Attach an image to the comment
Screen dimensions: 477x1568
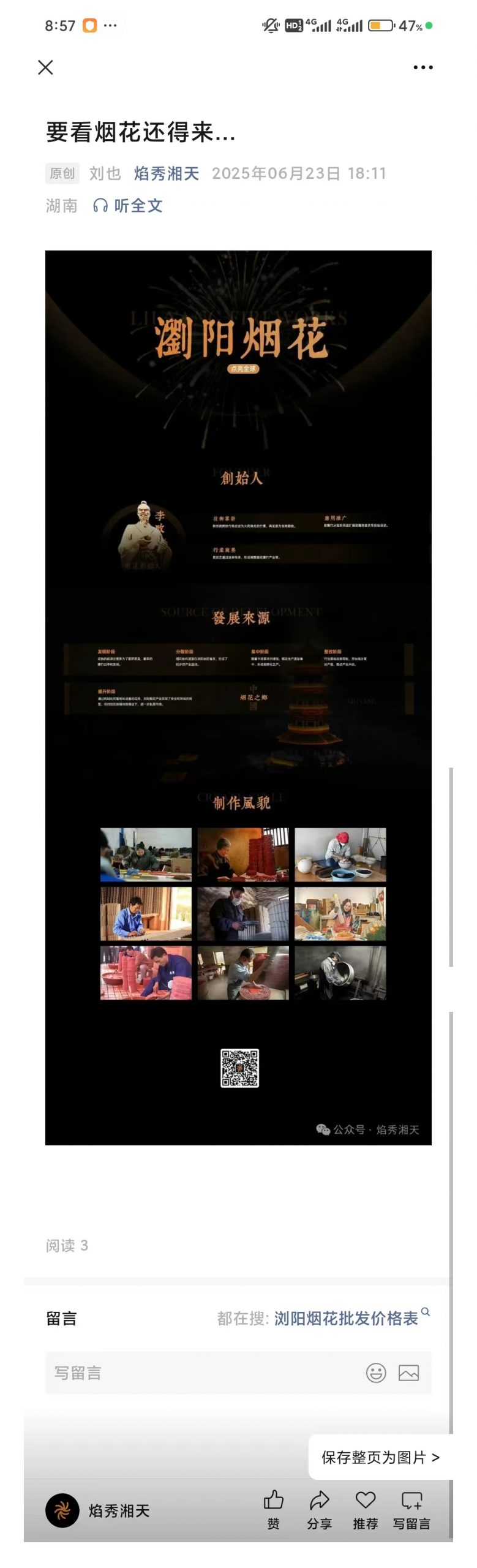(408, 1373)
